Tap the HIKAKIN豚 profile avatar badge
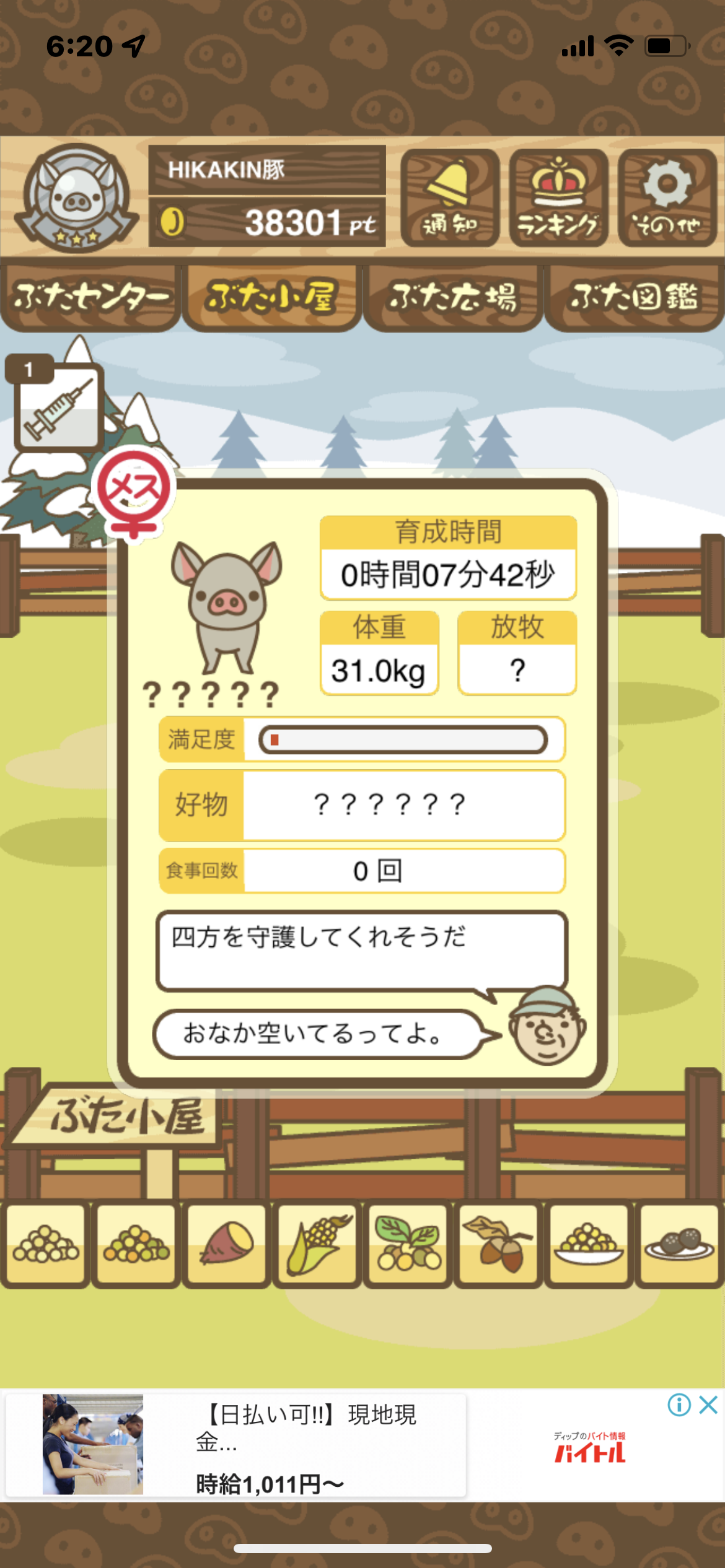725x1568 pixels. click(x=76, y=198)
